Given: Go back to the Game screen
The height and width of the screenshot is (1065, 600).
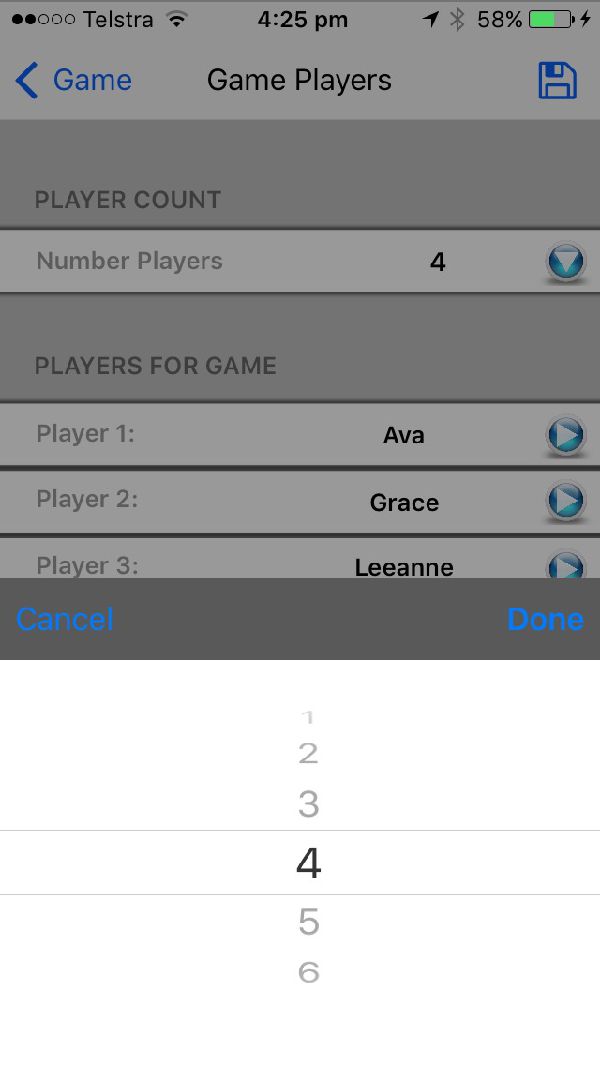Looking at the screenshot, I should (x=73, y=80).
